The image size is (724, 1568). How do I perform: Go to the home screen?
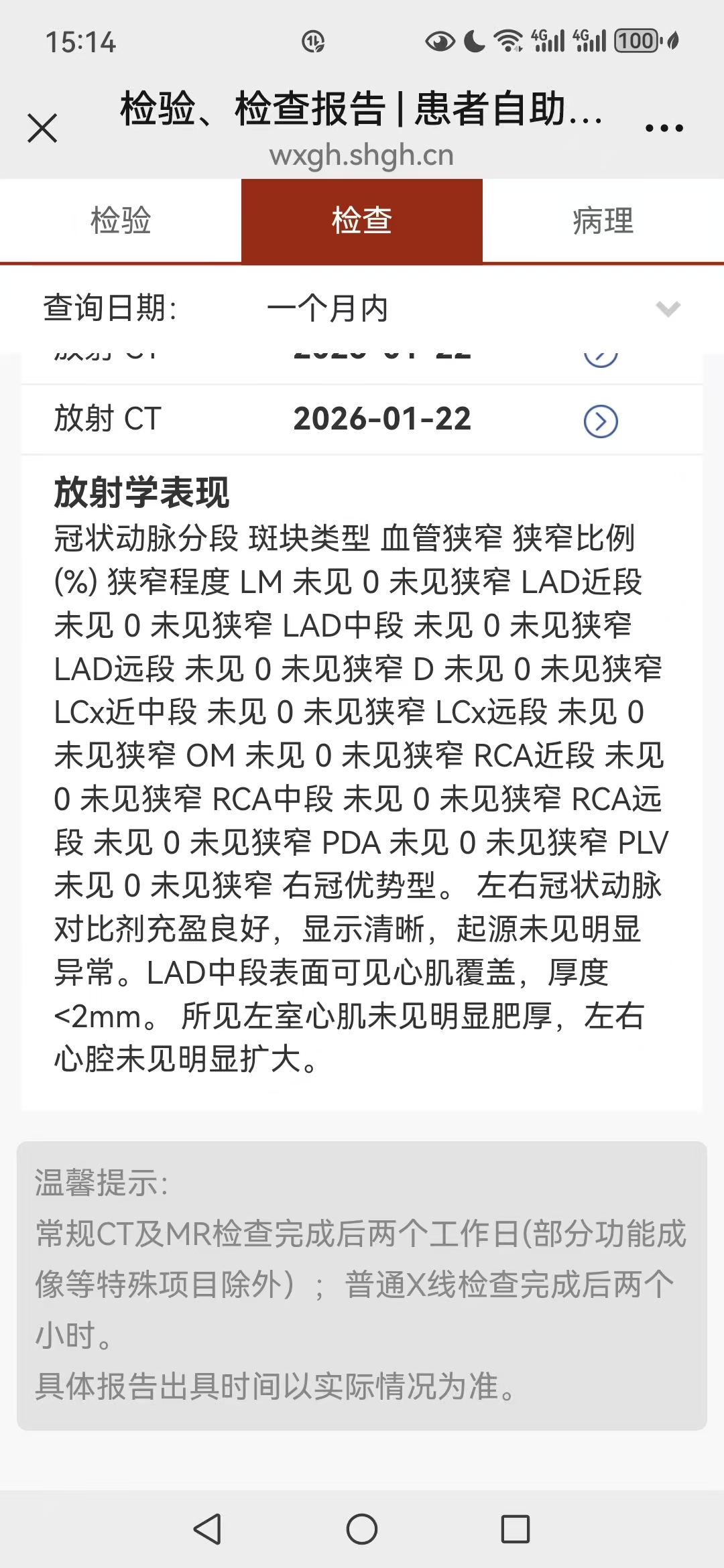362,1529
